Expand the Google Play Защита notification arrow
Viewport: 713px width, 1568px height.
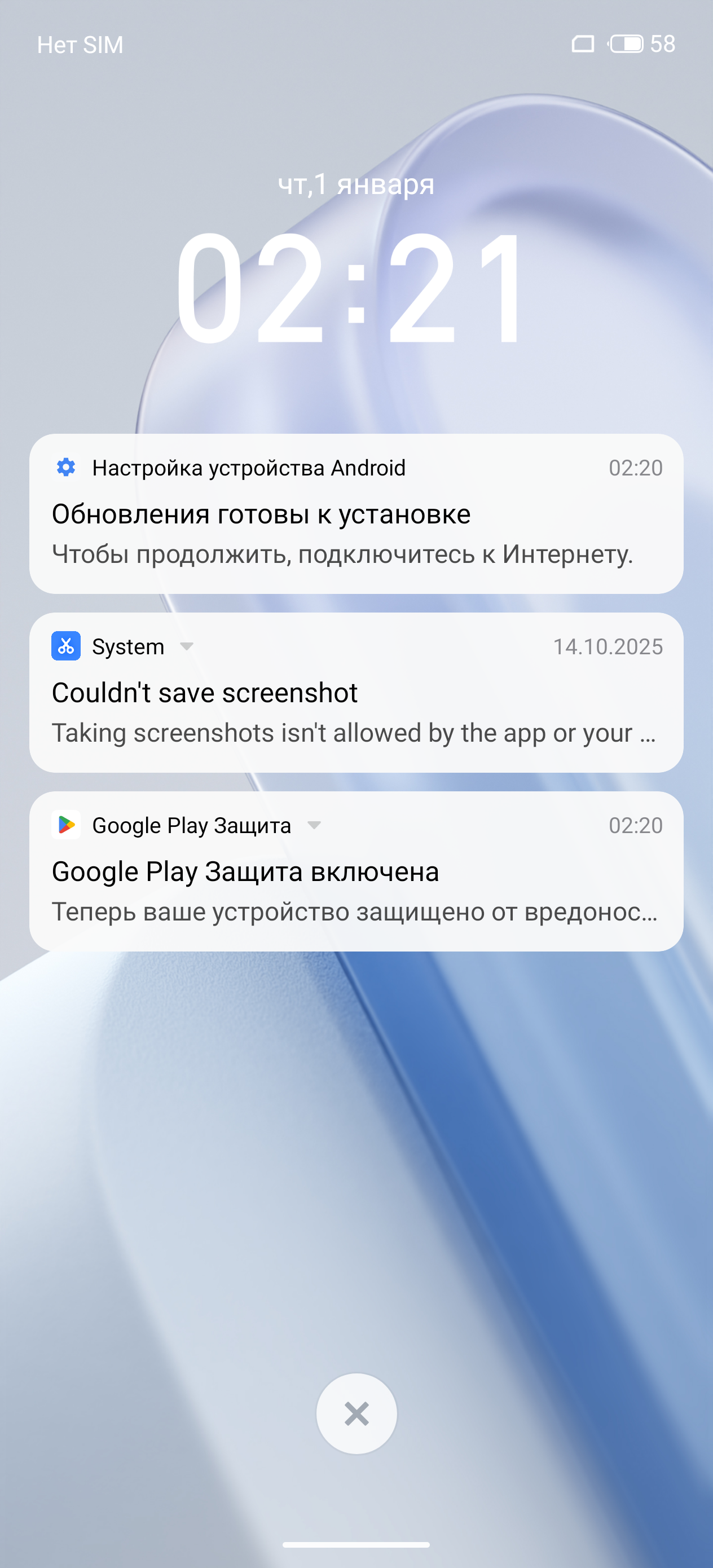pos(314,825)
